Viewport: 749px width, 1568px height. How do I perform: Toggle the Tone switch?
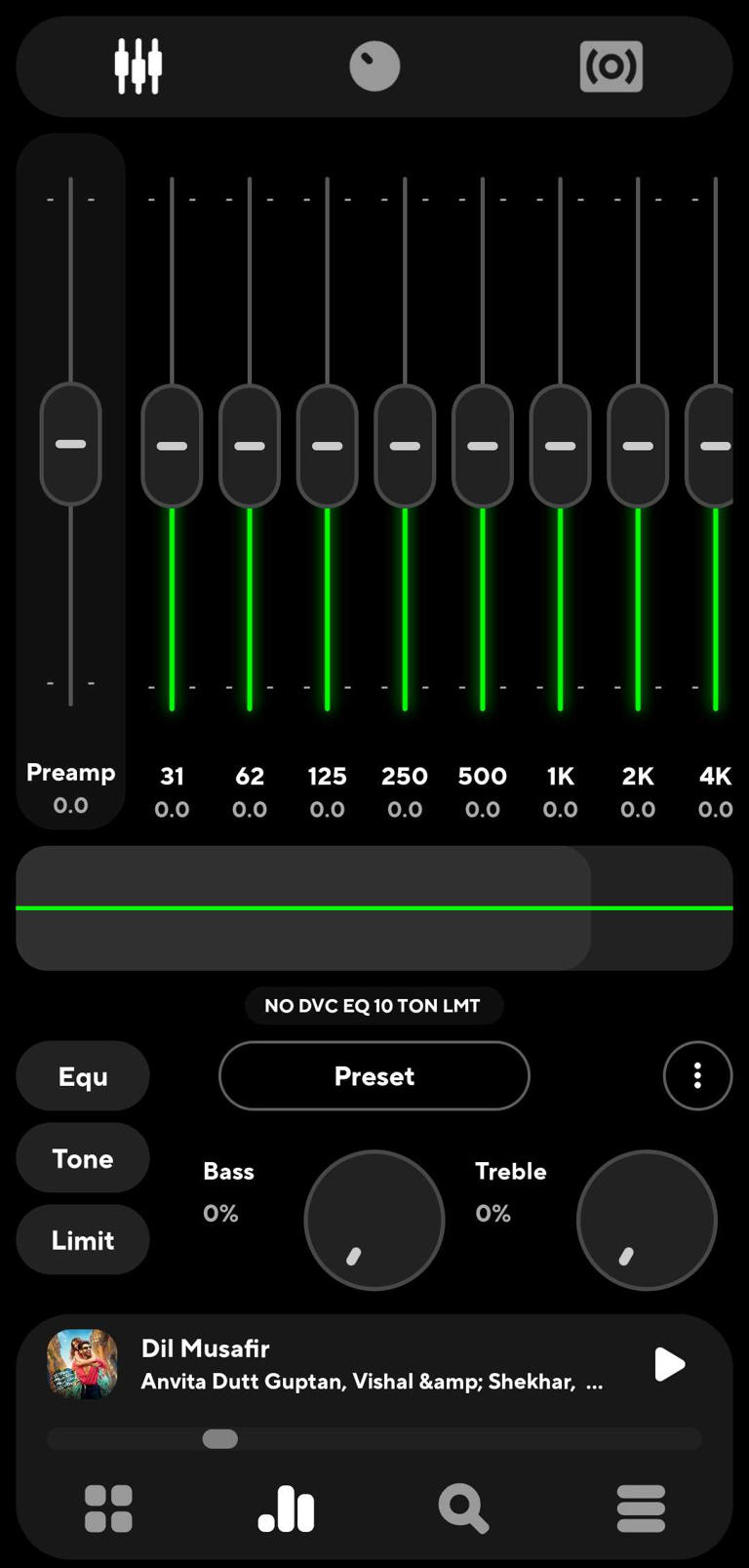(x=83, y=1158)
